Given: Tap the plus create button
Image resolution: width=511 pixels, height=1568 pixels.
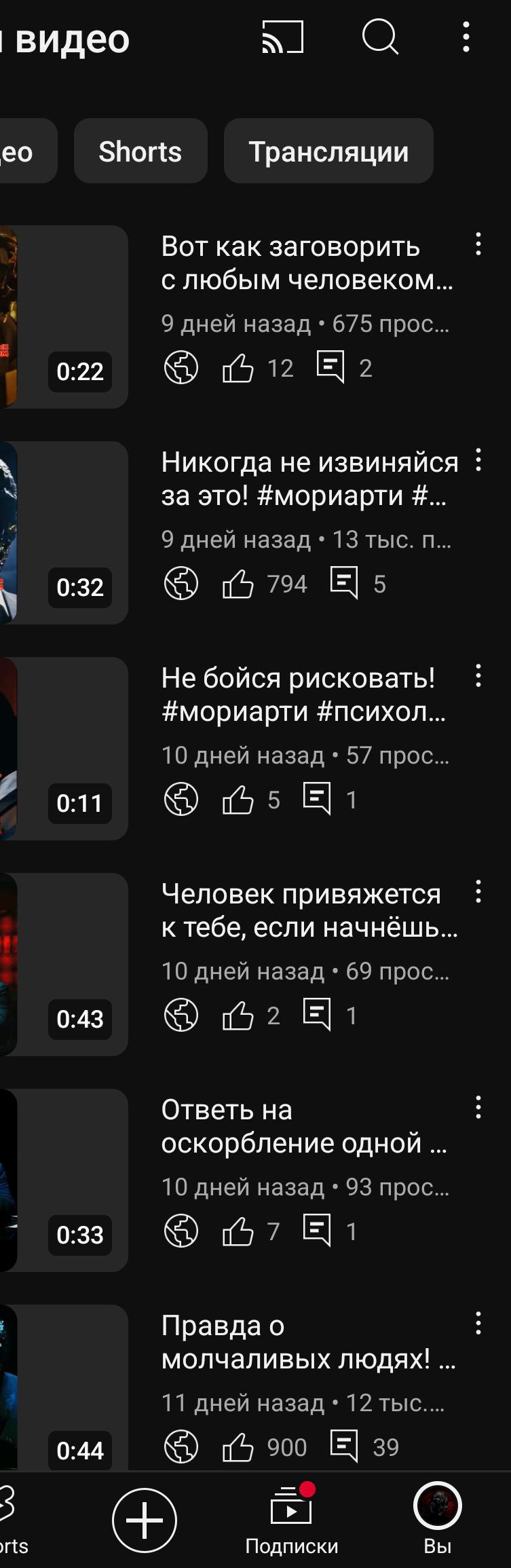Looking at the screenshot, I should (x=145, y=1520).
